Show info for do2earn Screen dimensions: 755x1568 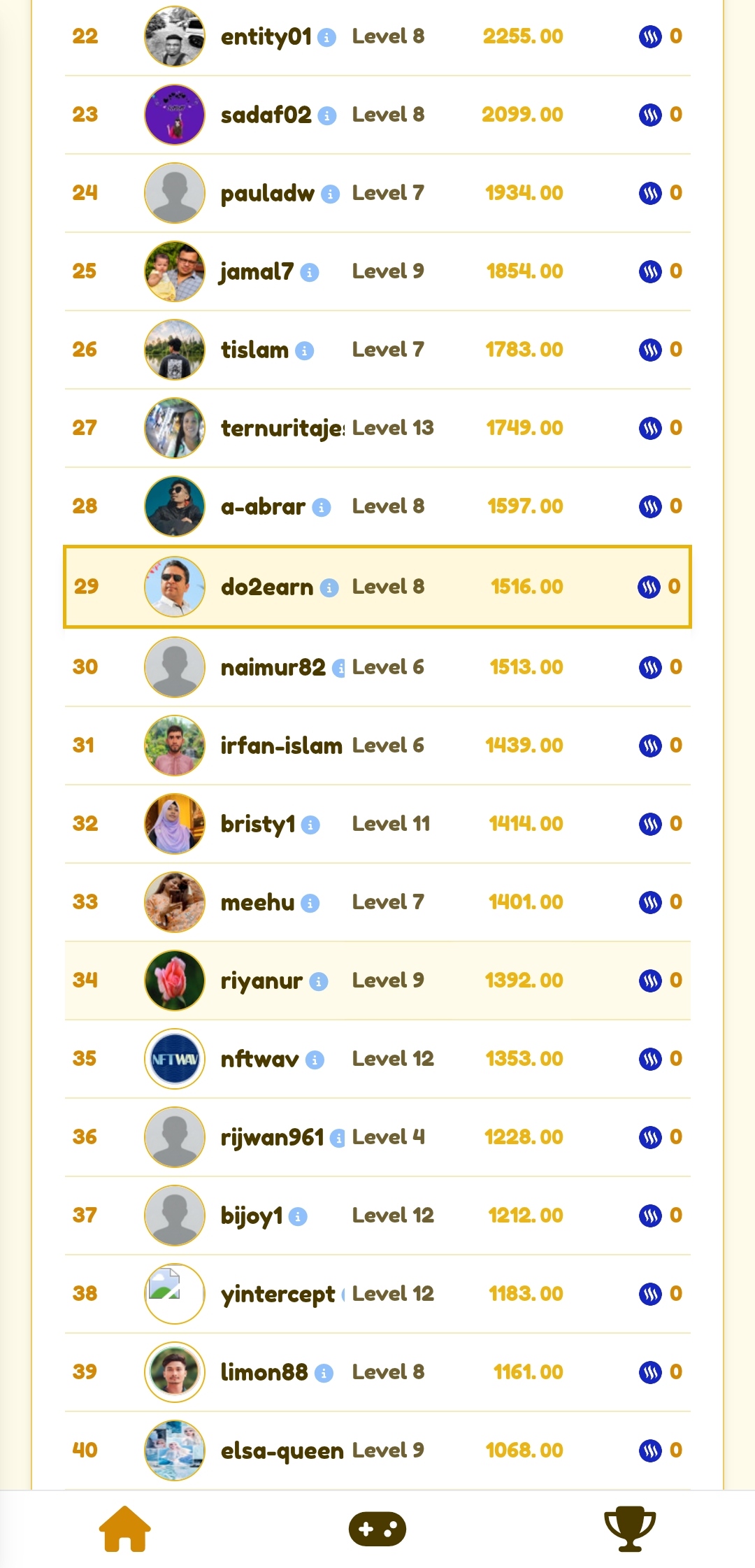tap(329, 587)
